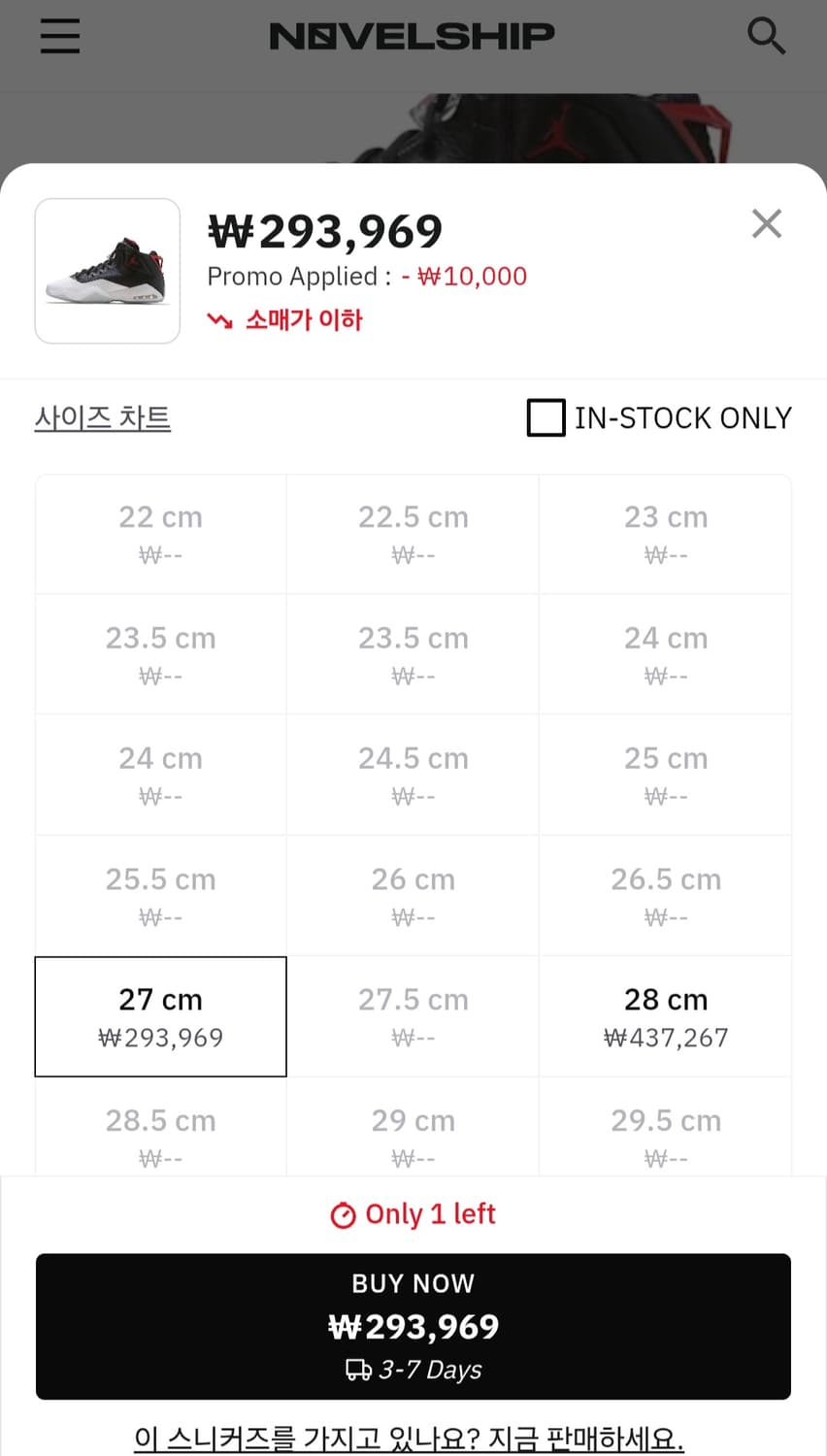Deselect the 27 cm size option

(160, 1015)
